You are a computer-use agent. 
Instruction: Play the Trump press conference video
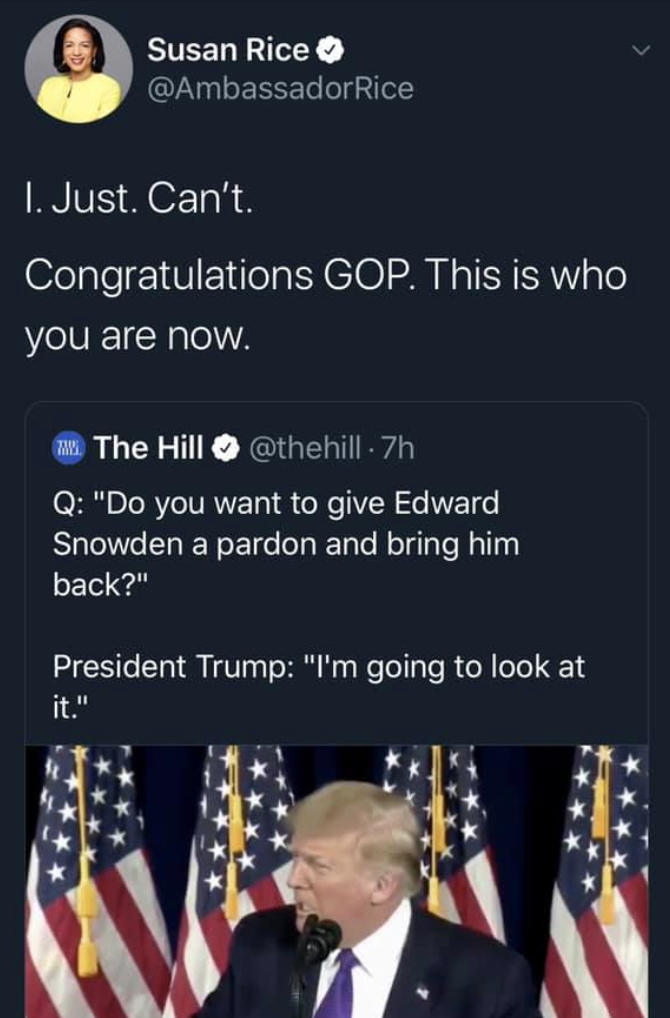pyautogui.click(x=336, y=880)
